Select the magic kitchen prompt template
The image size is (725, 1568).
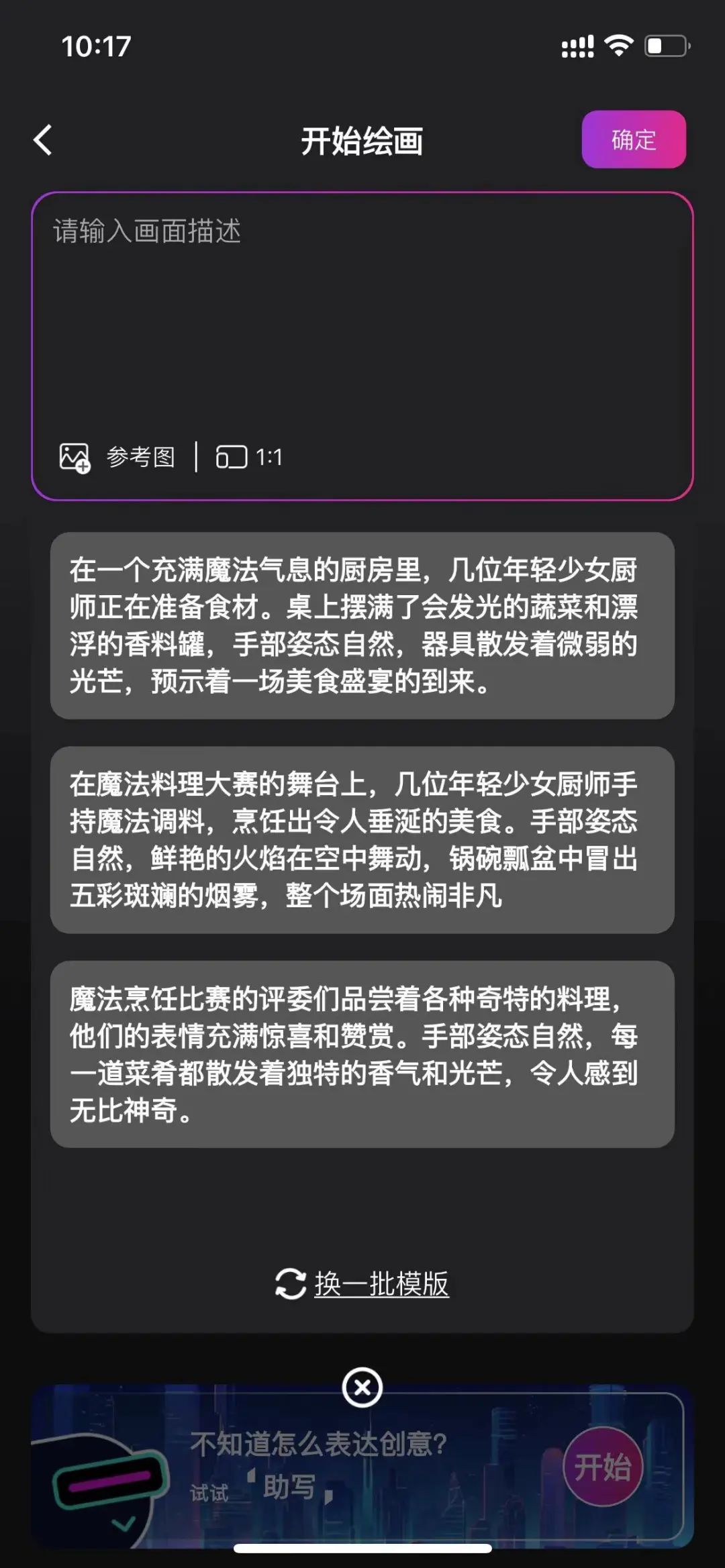point(362,625)
